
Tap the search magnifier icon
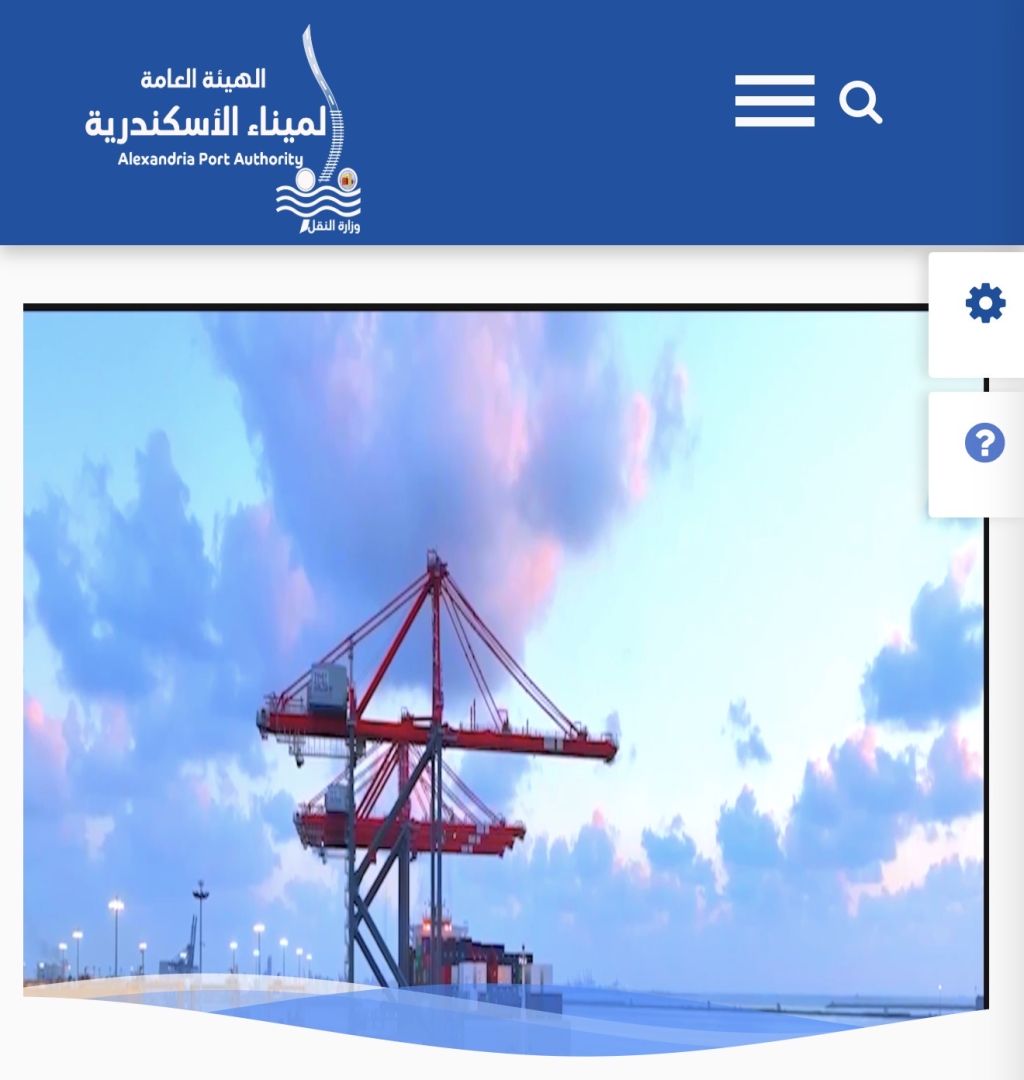[860, 102]
